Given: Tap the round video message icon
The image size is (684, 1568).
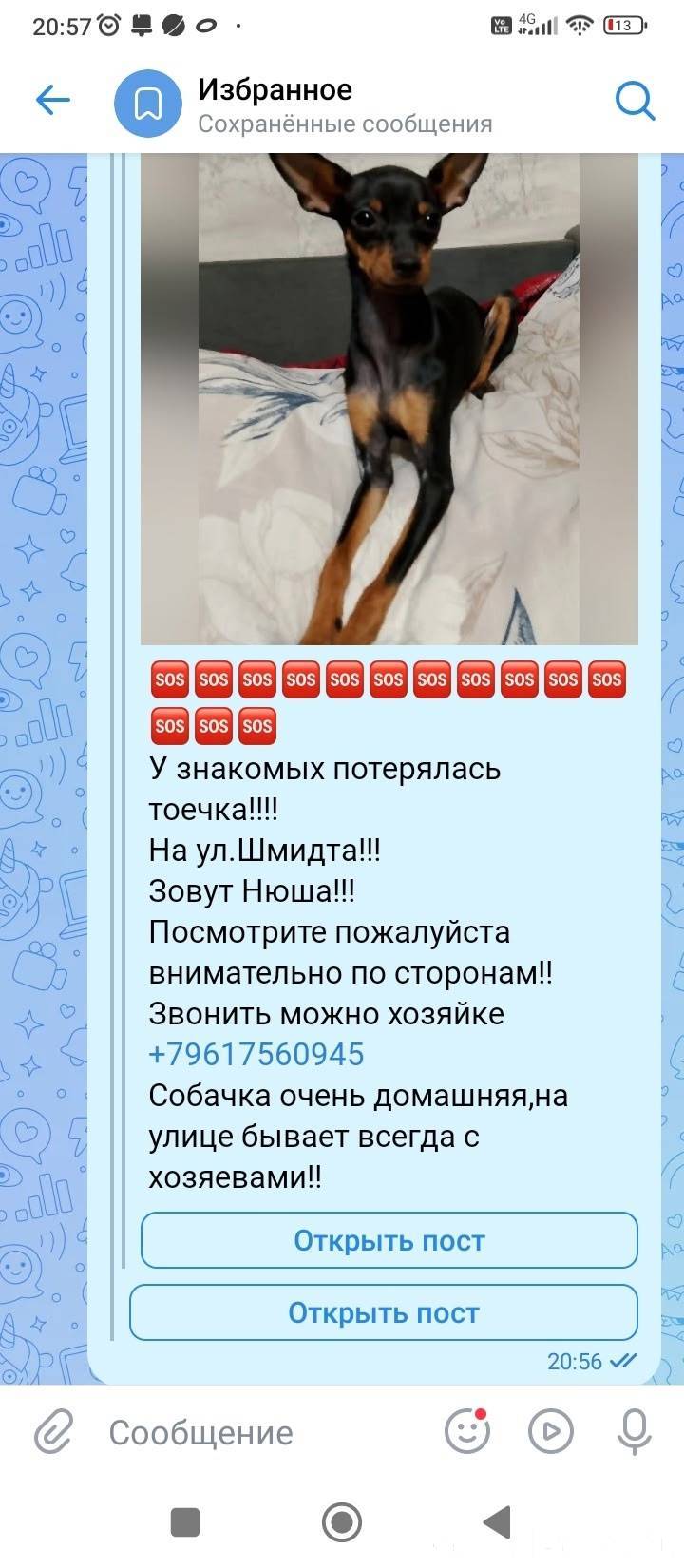Looking at the screenshot, I should coord(550,1431).
